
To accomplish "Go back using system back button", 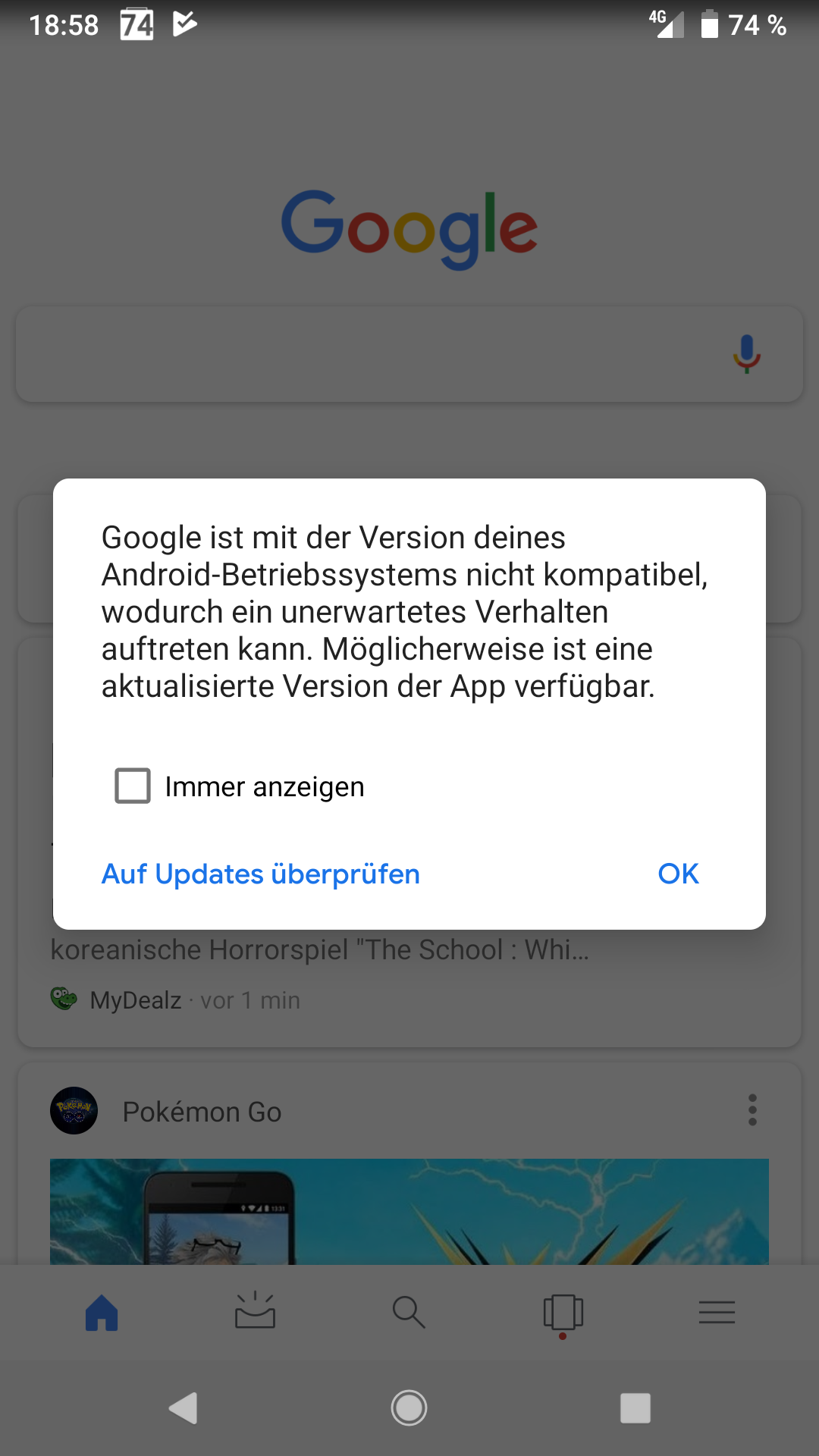I will pyautogui.click(x=184, y=1408).
